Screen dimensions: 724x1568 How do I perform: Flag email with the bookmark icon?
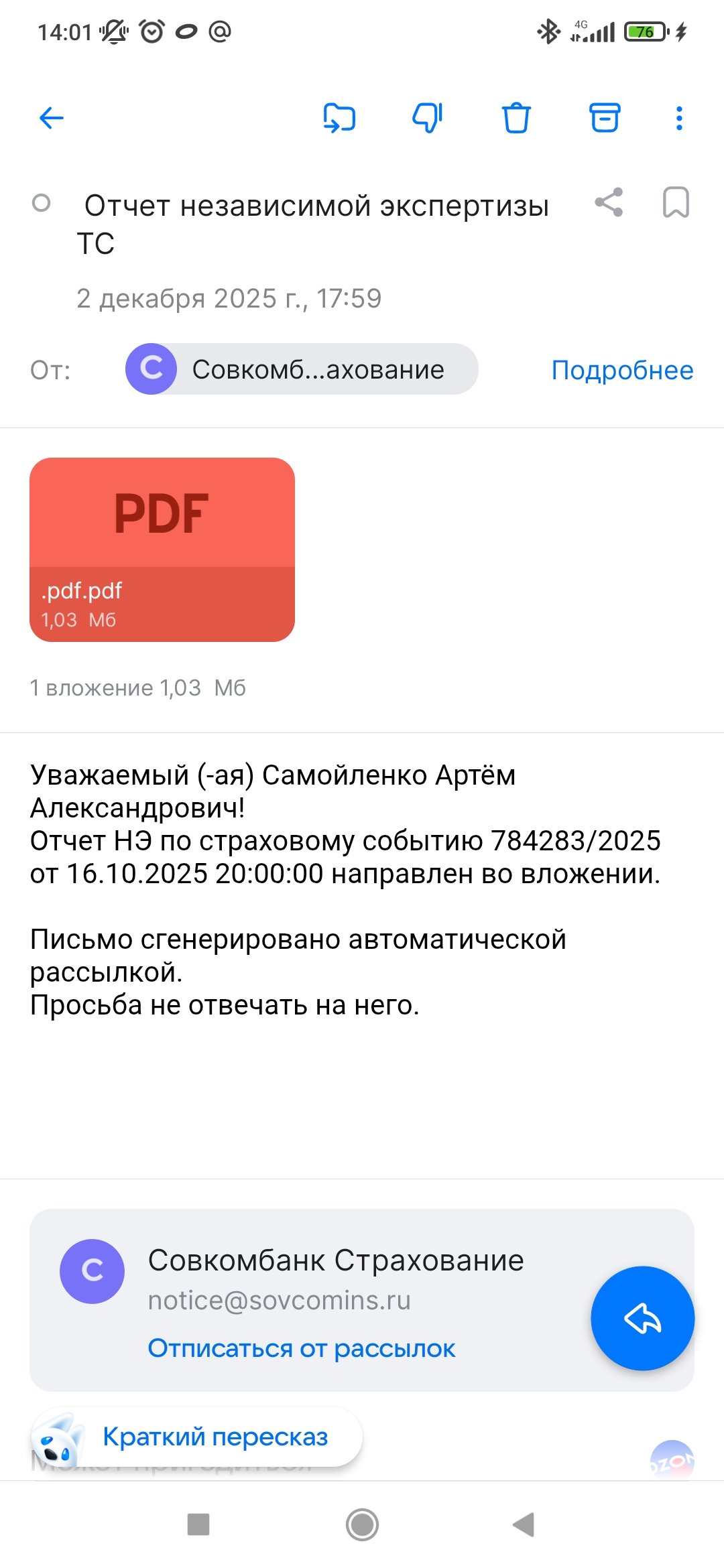(x=676, y=202)
